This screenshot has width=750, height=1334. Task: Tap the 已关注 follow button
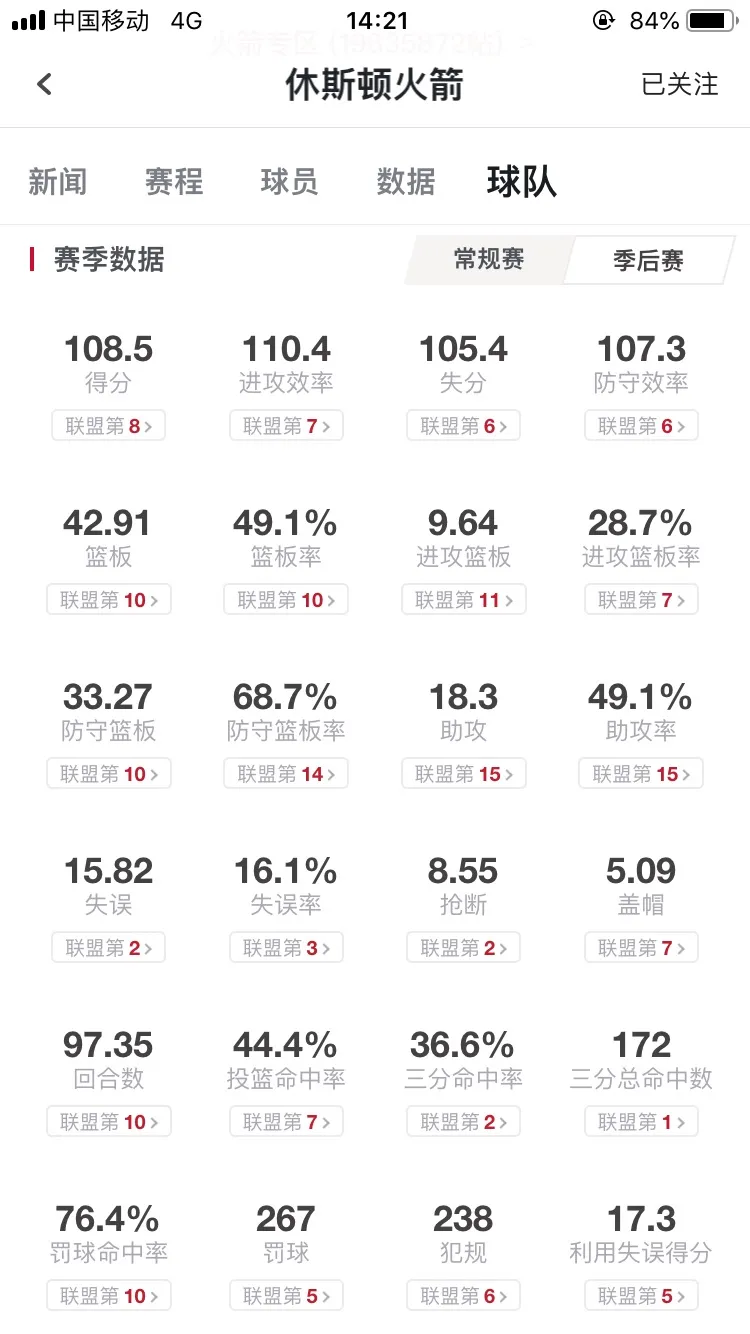pos(680,84)
